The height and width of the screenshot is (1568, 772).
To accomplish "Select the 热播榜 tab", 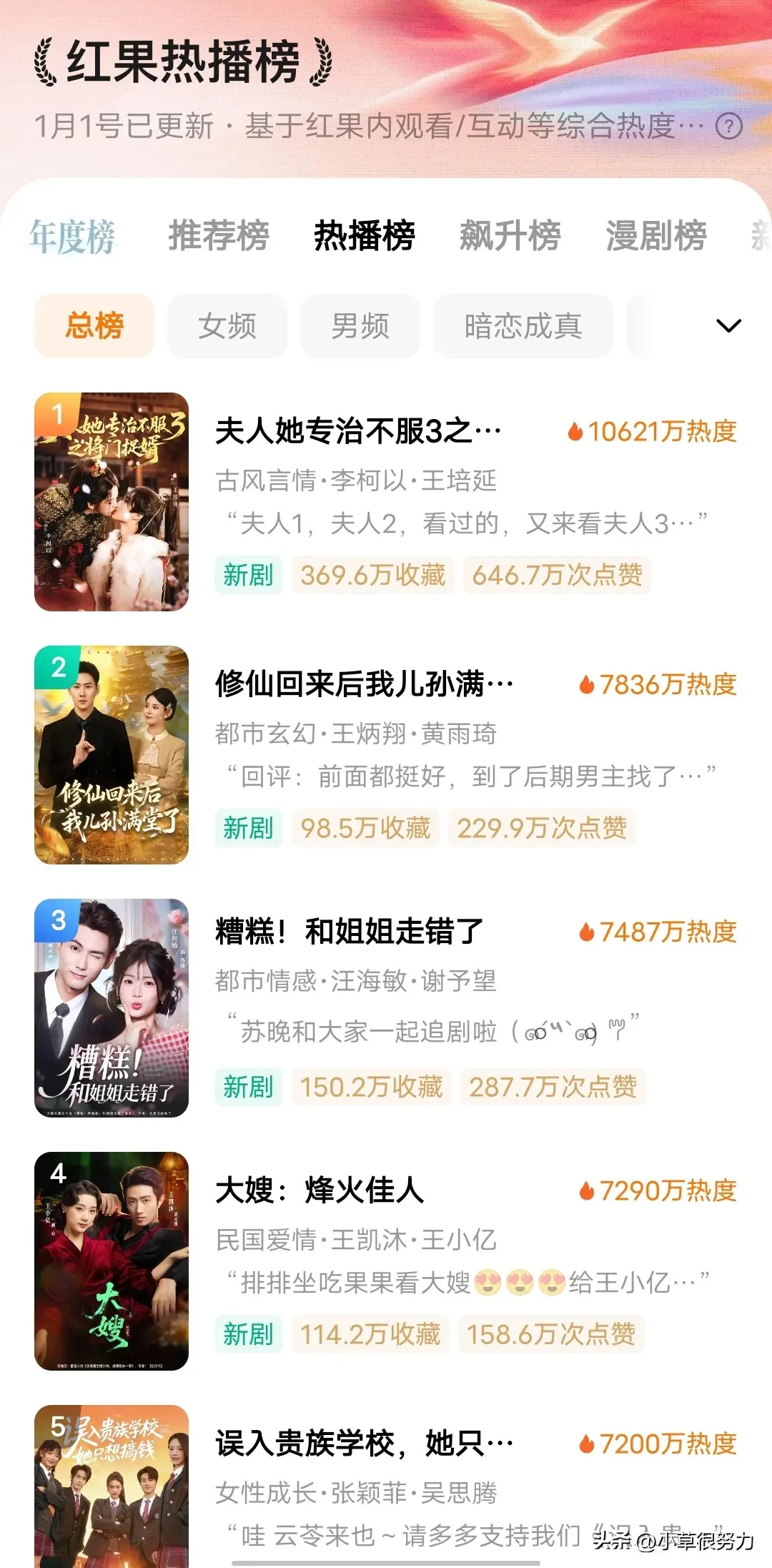I will tap(365, 236).
